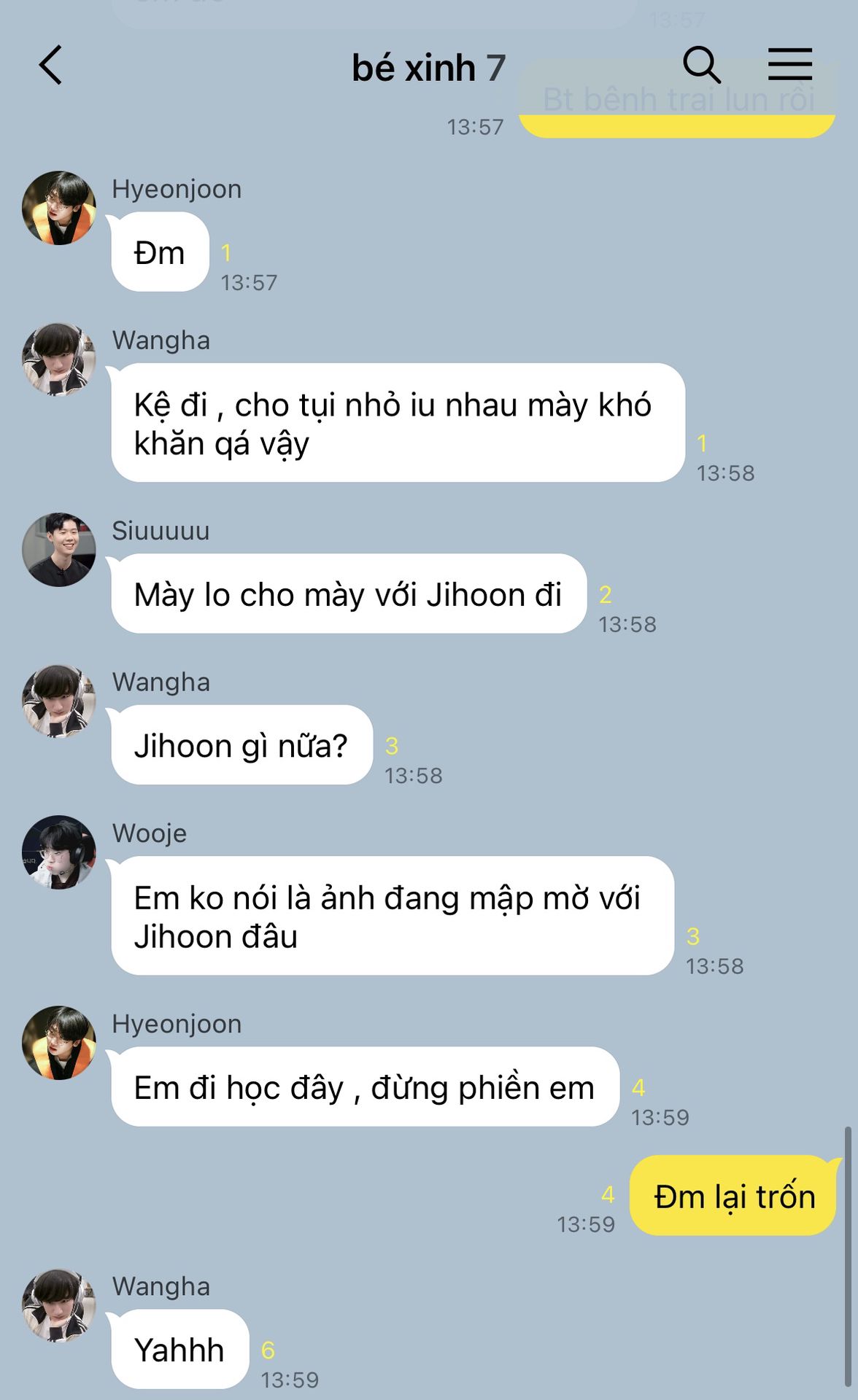The height and width of the screenshot is (1400, 858).
Task: View Wangha's profile next to Yahhh
Action: point(59,1306)
